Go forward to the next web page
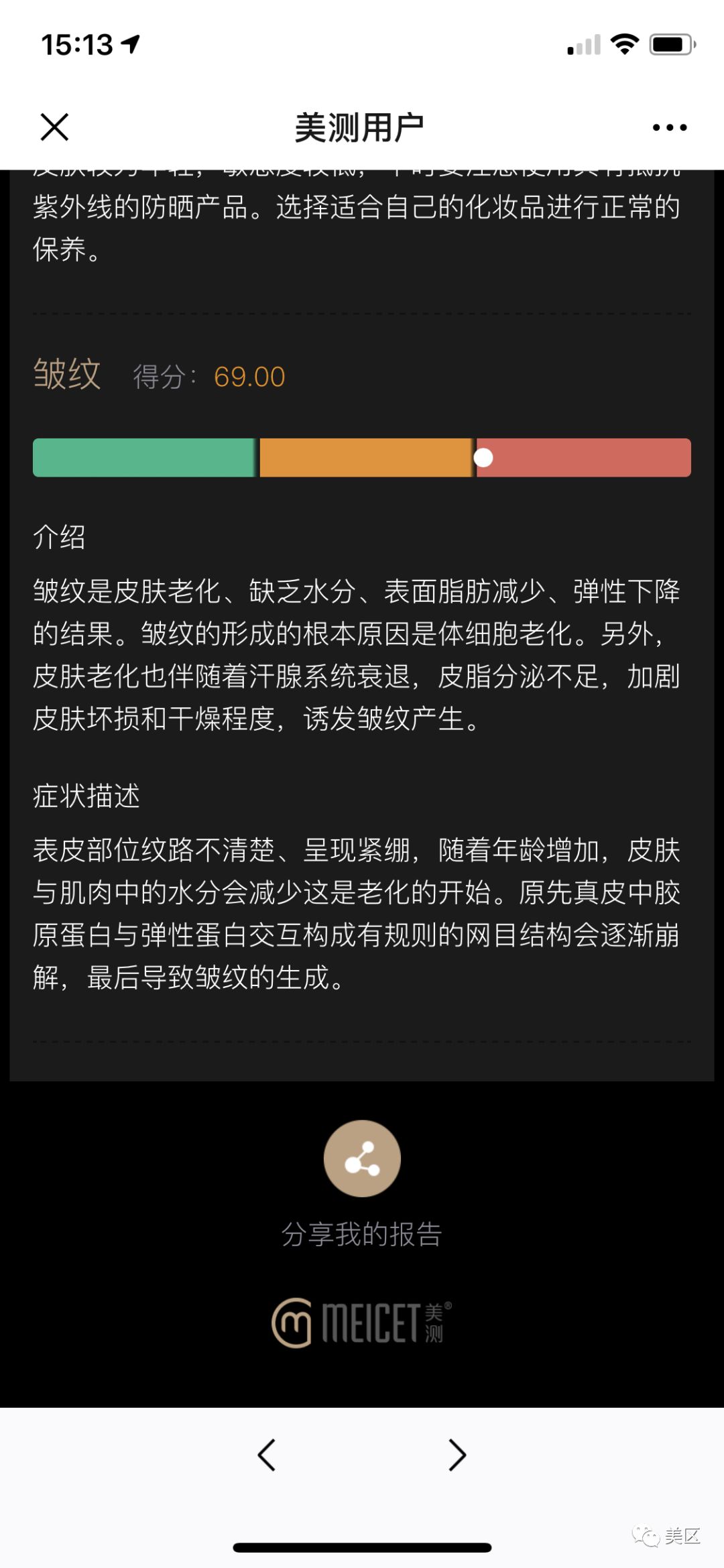 457,1455
